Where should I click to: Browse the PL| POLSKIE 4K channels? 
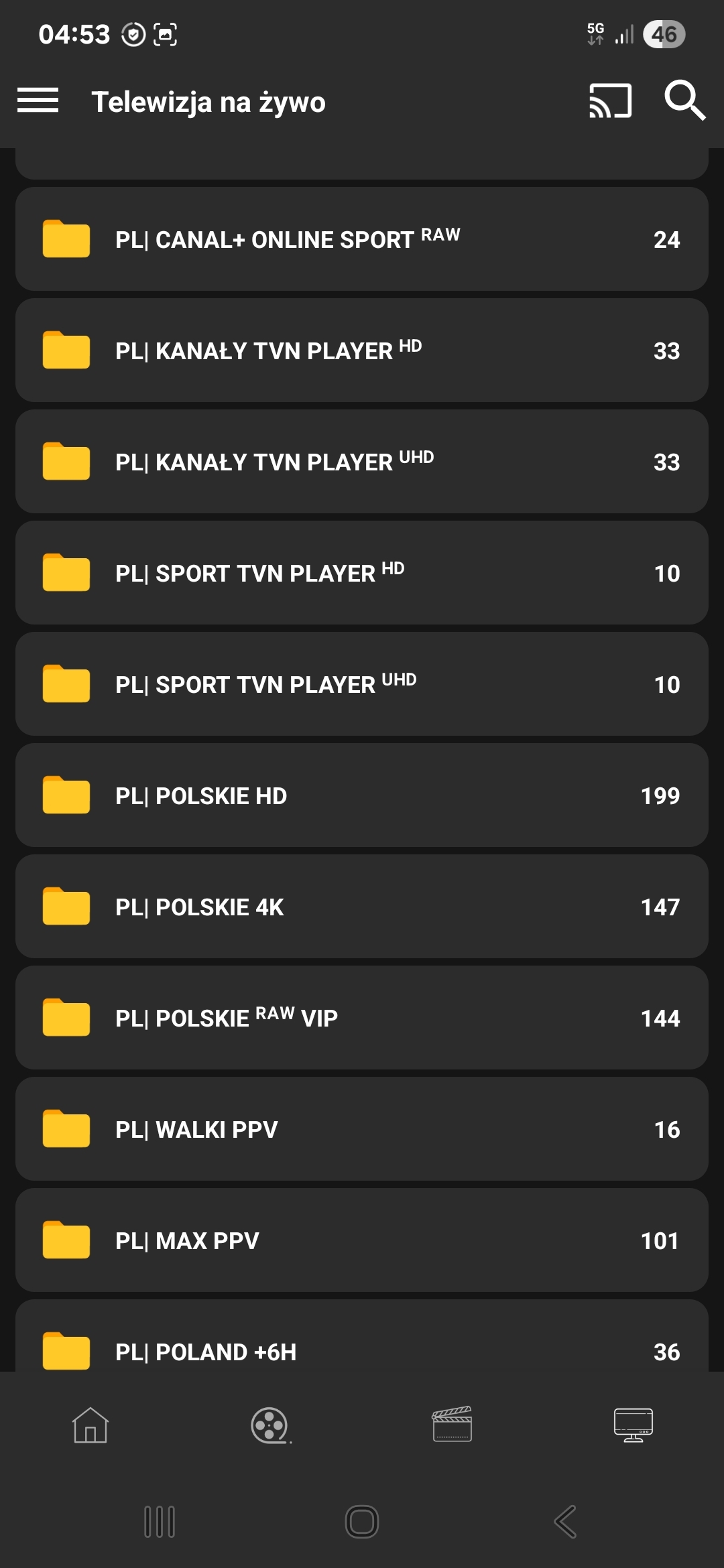pos(362,907)
